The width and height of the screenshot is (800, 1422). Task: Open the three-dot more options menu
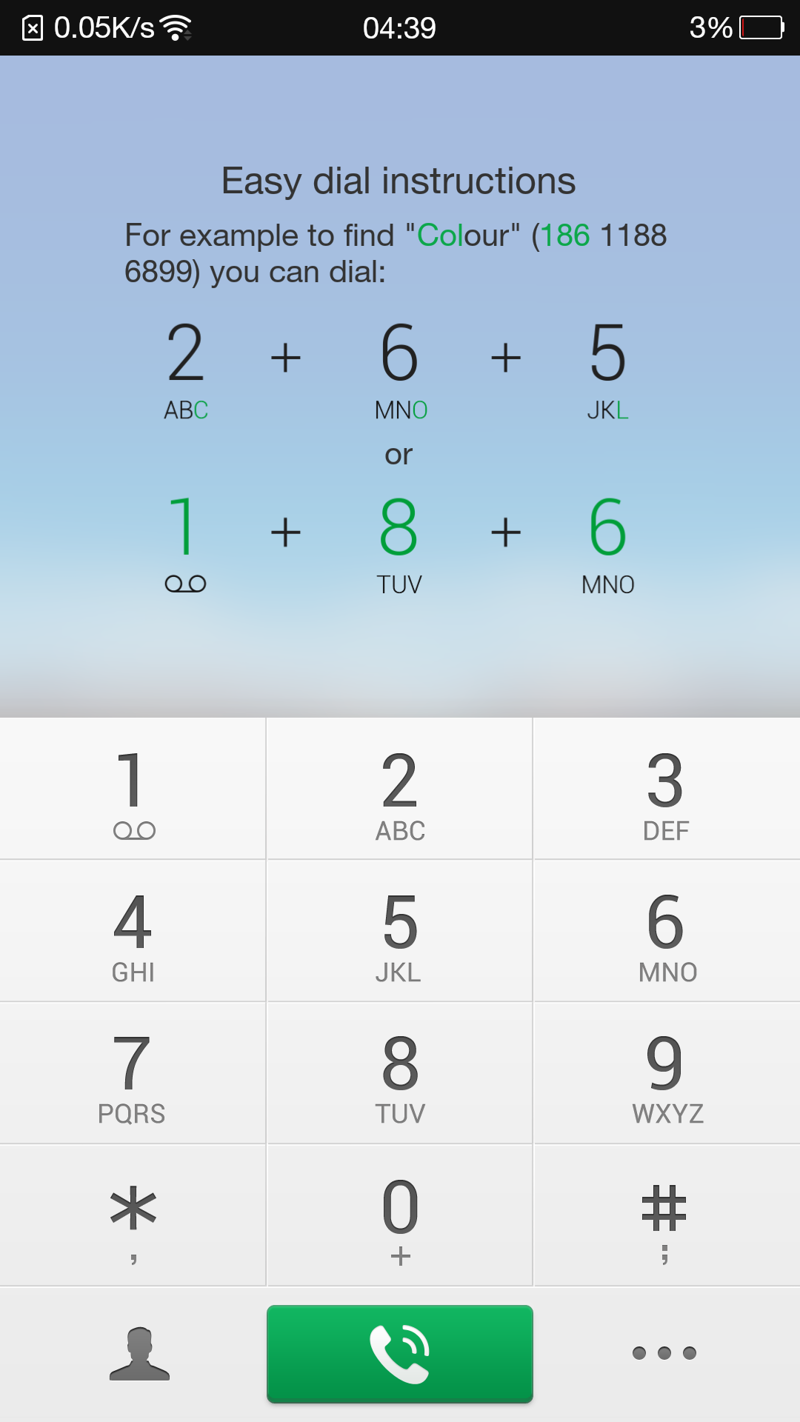click(x=664, y=1353)
